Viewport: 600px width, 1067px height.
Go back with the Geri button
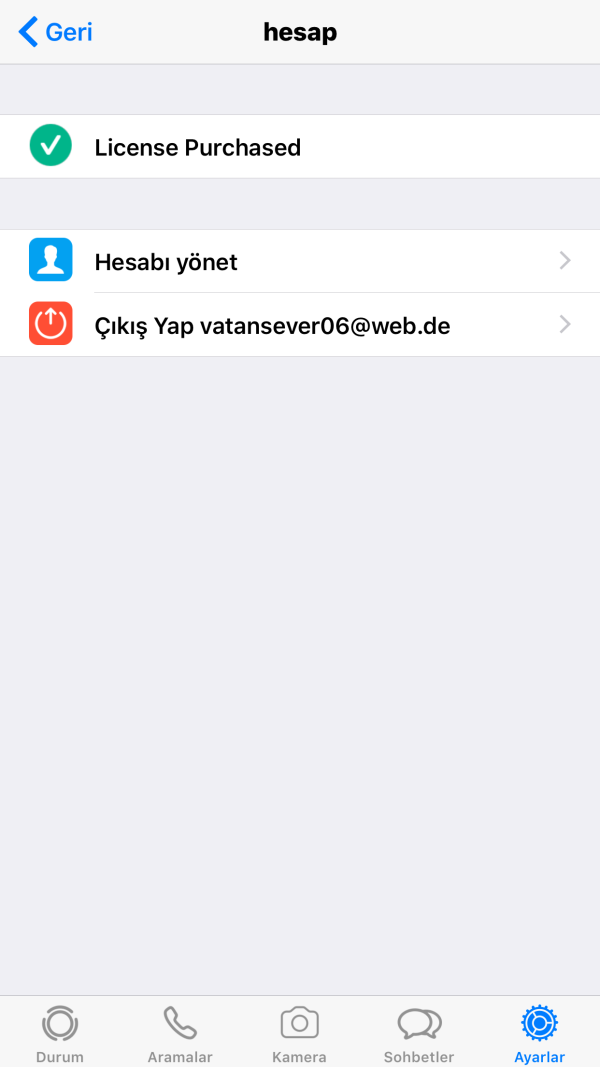point(56,32)
